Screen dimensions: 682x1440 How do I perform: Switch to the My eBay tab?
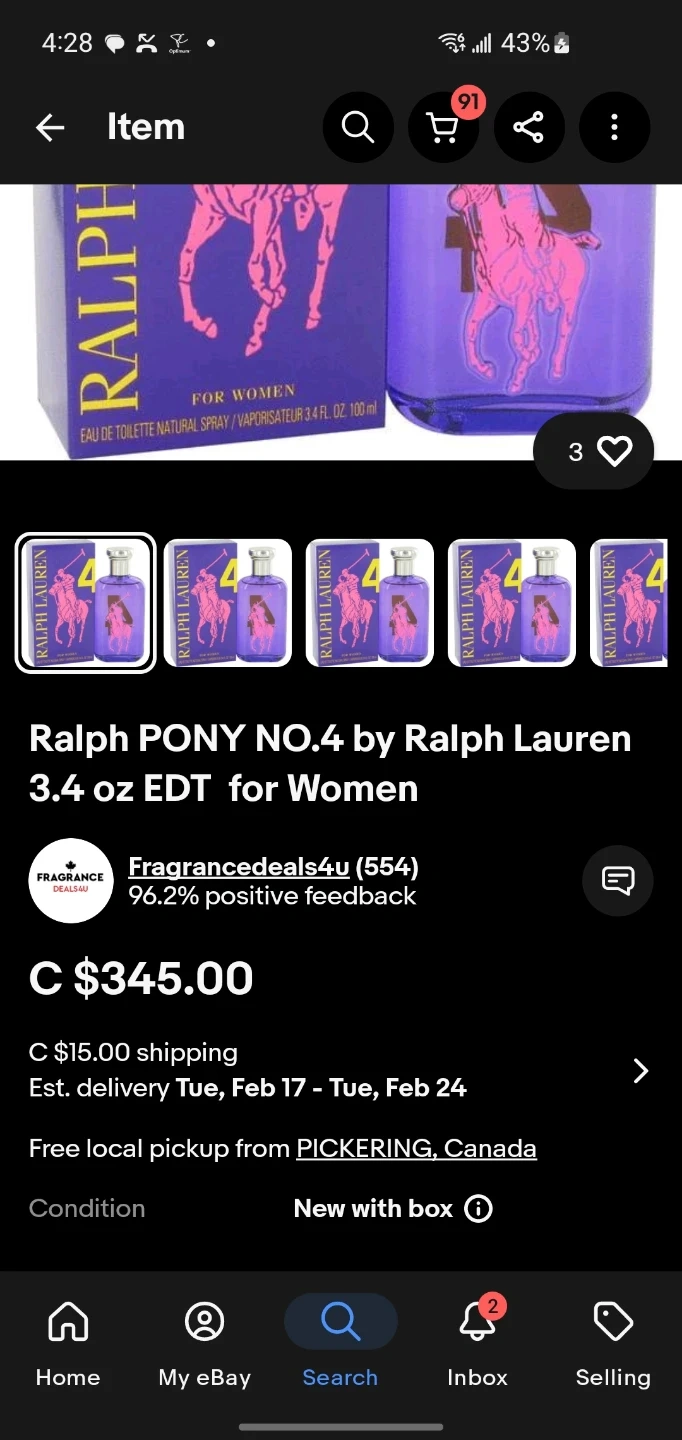(x=204, y=1340)
